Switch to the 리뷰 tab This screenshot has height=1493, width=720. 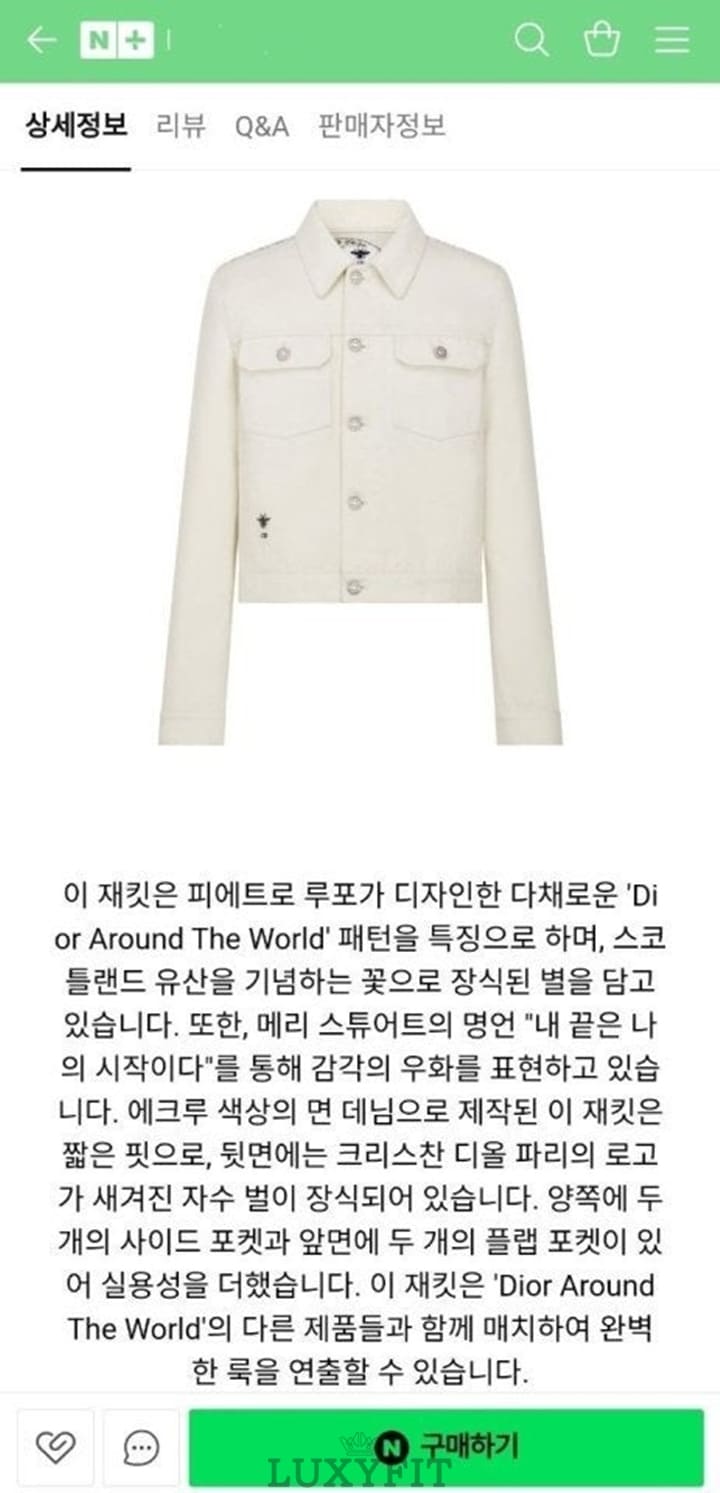click(x=181, y=127)
